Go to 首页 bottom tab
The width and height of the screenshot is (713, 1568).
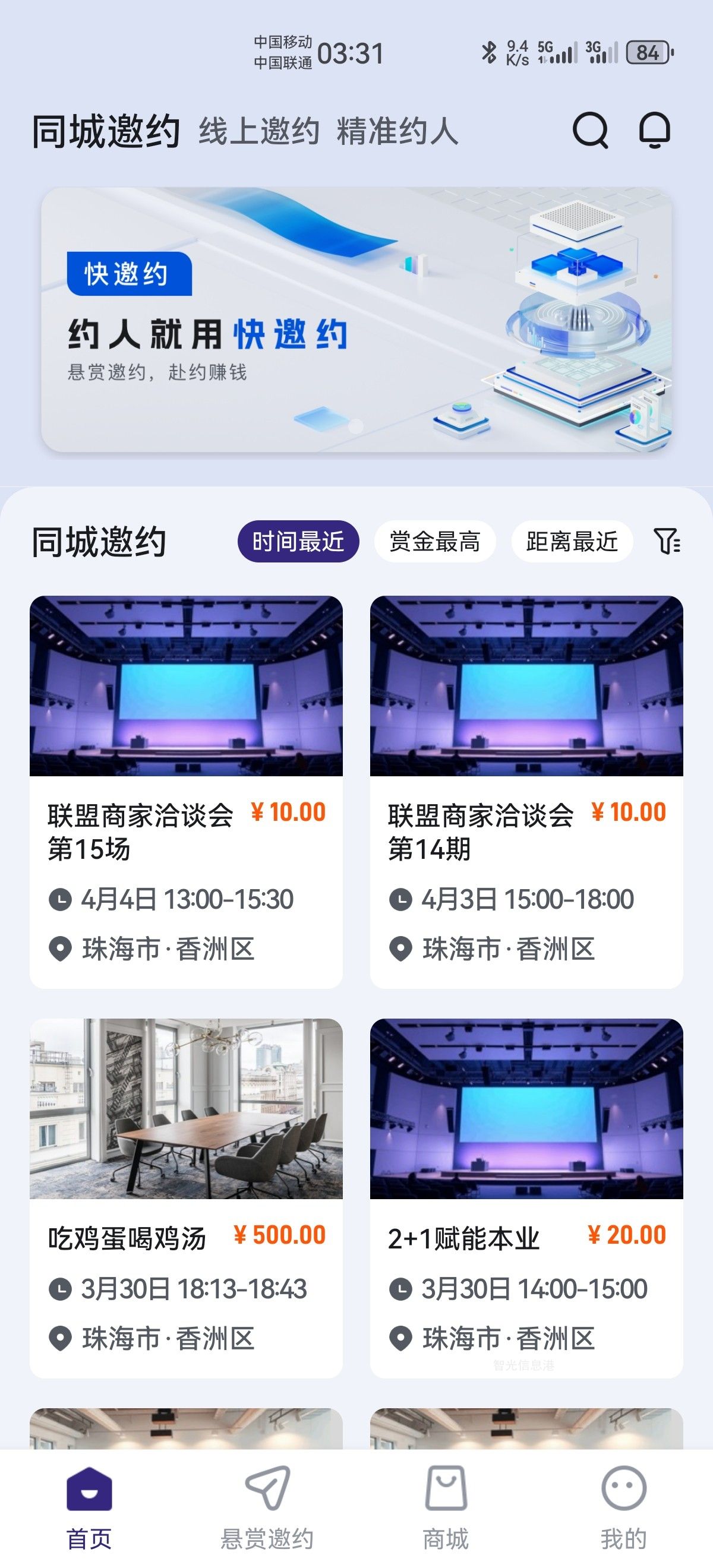click(x=89, y=1507)
